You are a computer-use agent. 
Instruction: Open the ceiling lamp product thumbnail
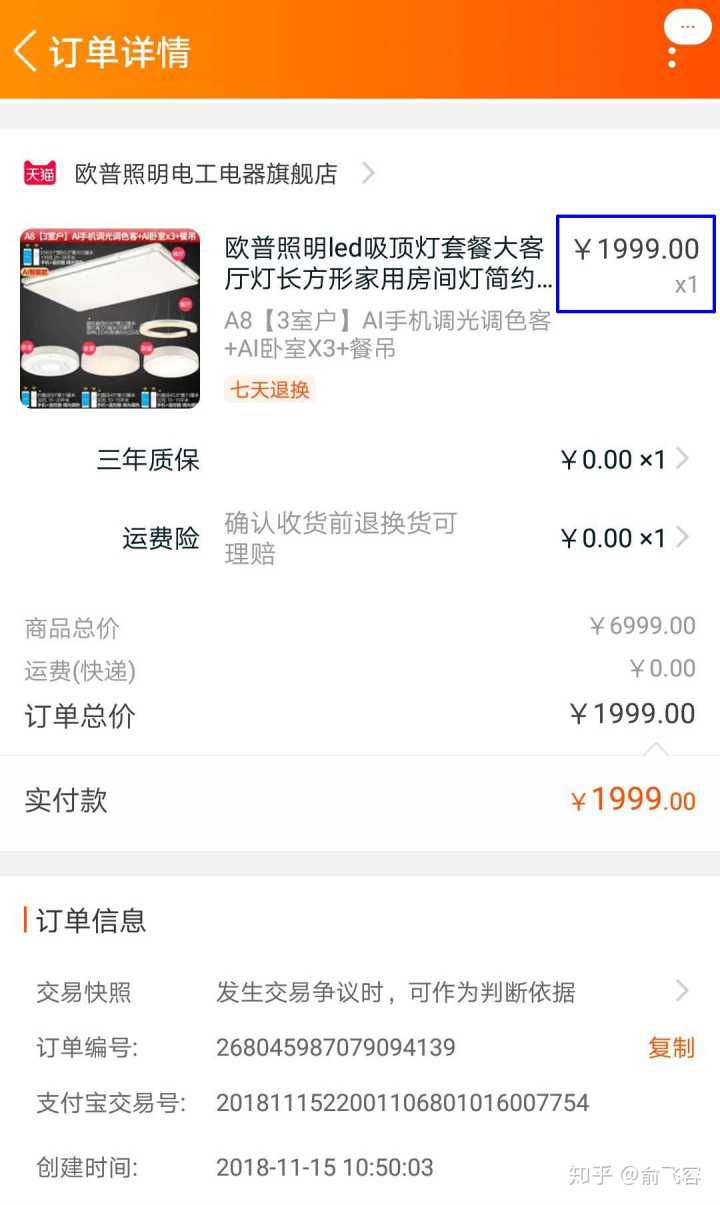[x=110, y=319]
